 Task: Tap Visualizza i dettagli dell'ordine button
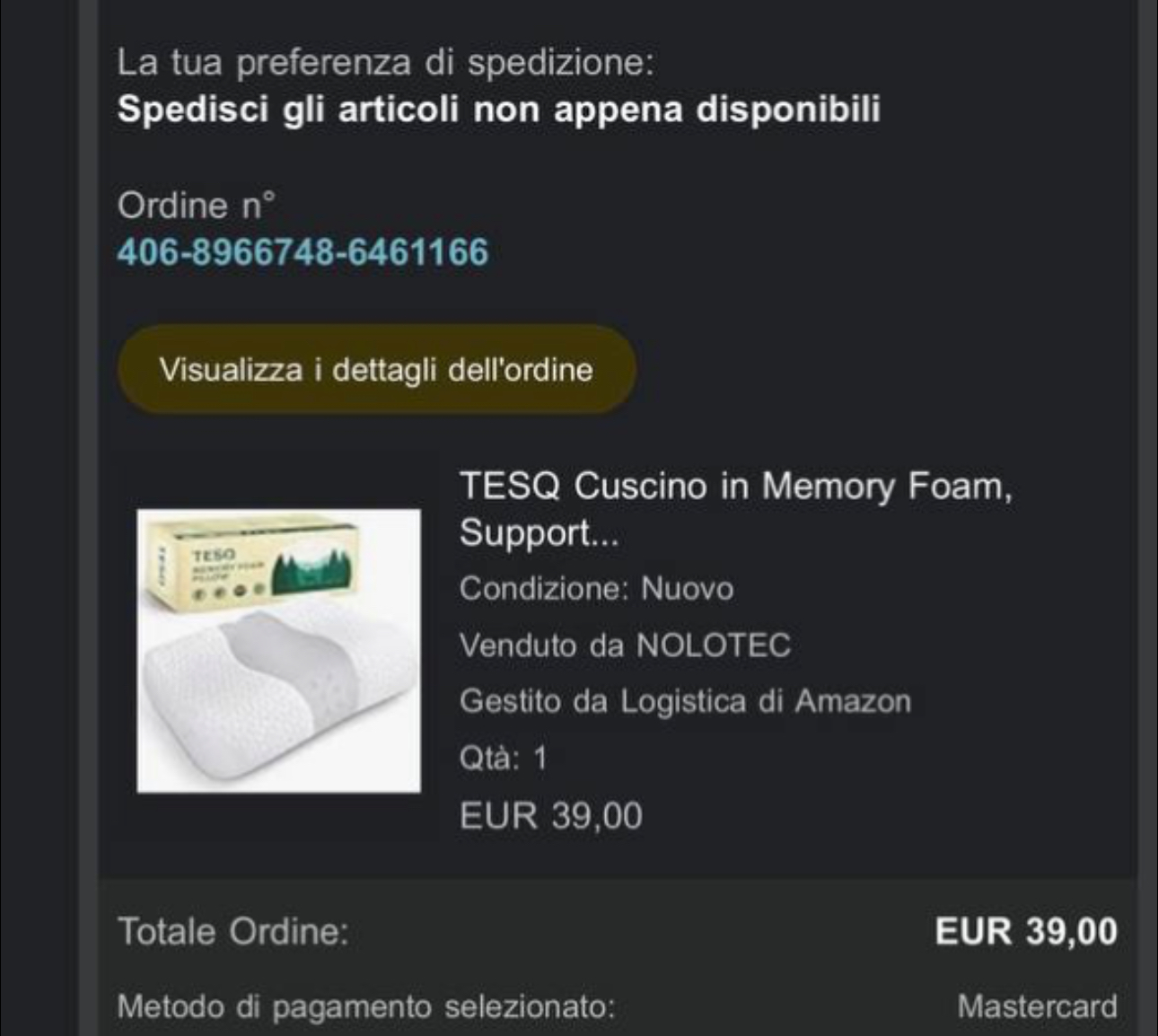[376, 370]
